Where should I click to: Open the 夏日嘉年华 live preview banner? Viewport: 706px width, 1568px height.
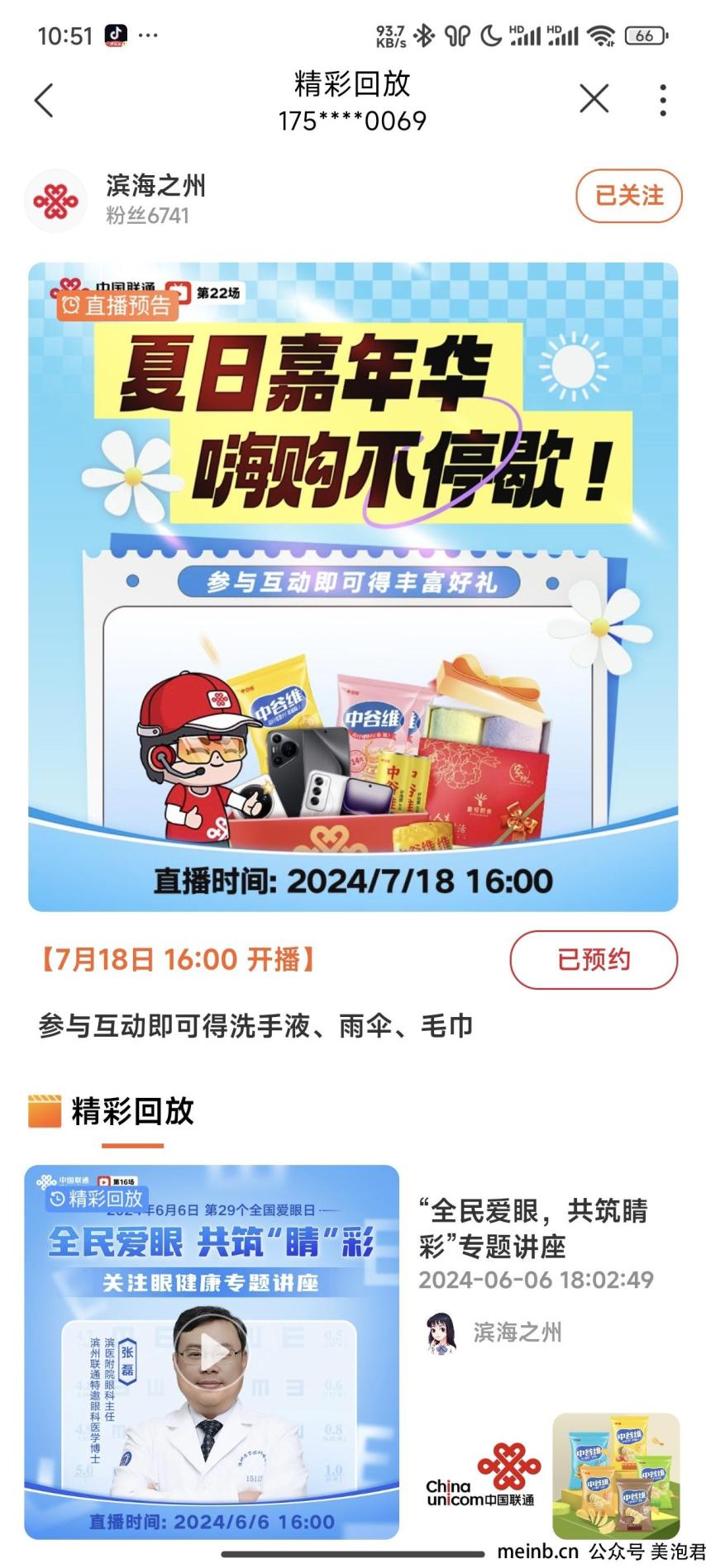pyautogui.click(x=353, y=587)
